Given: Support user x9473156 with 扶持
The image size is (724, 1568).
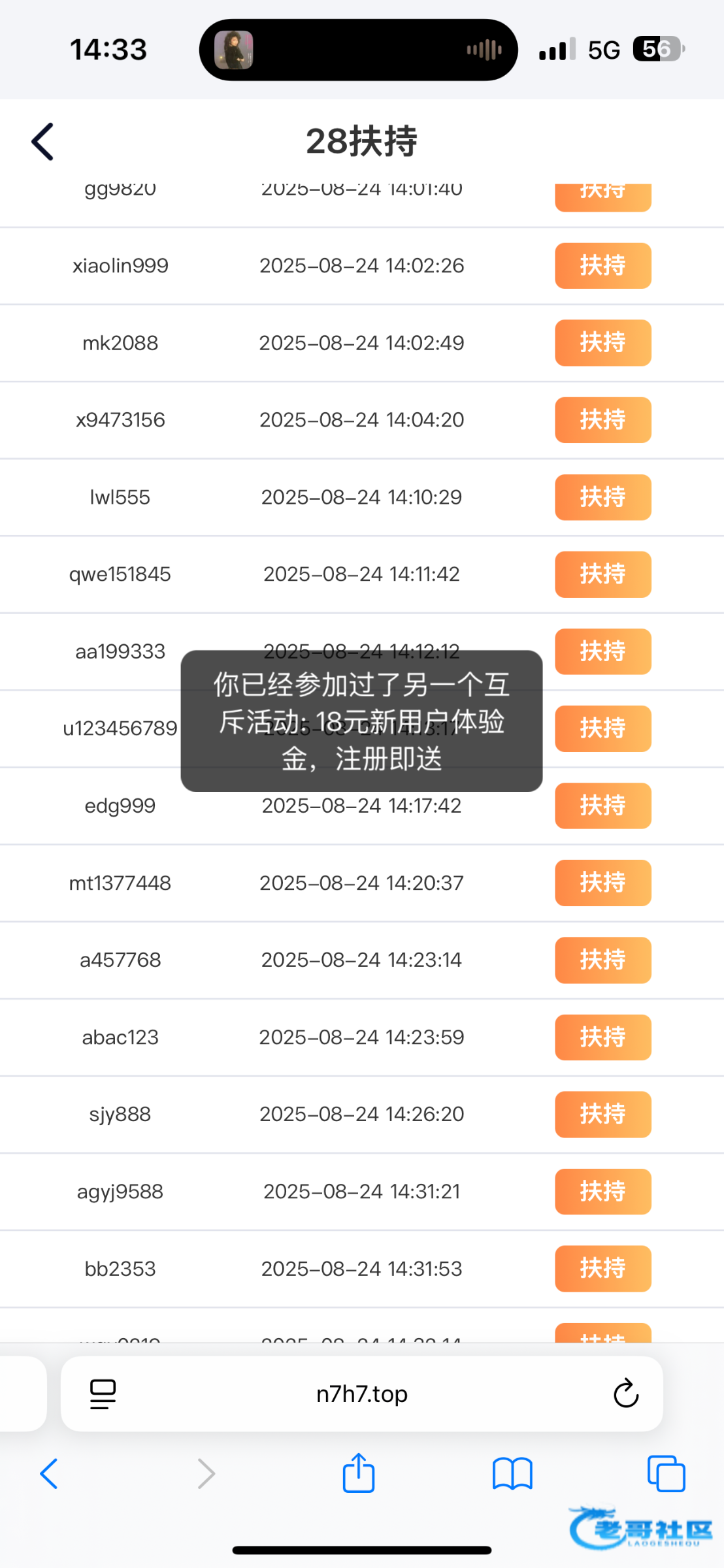Looking at the screenshot, I should click(602, 420).
